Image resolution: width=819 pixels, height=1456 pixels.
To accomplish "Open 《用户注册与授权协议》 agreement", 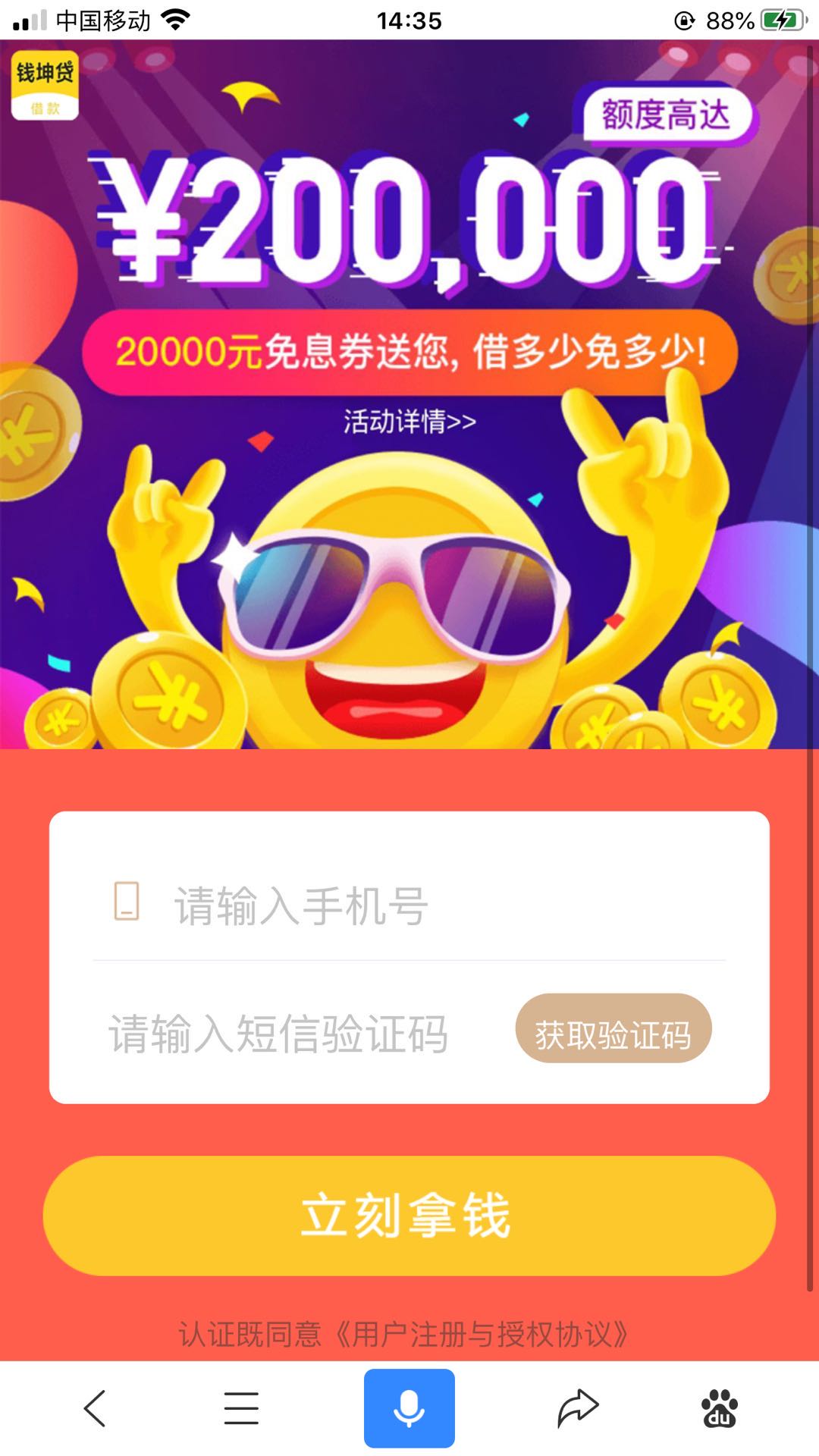I will tap(482, 1335).
